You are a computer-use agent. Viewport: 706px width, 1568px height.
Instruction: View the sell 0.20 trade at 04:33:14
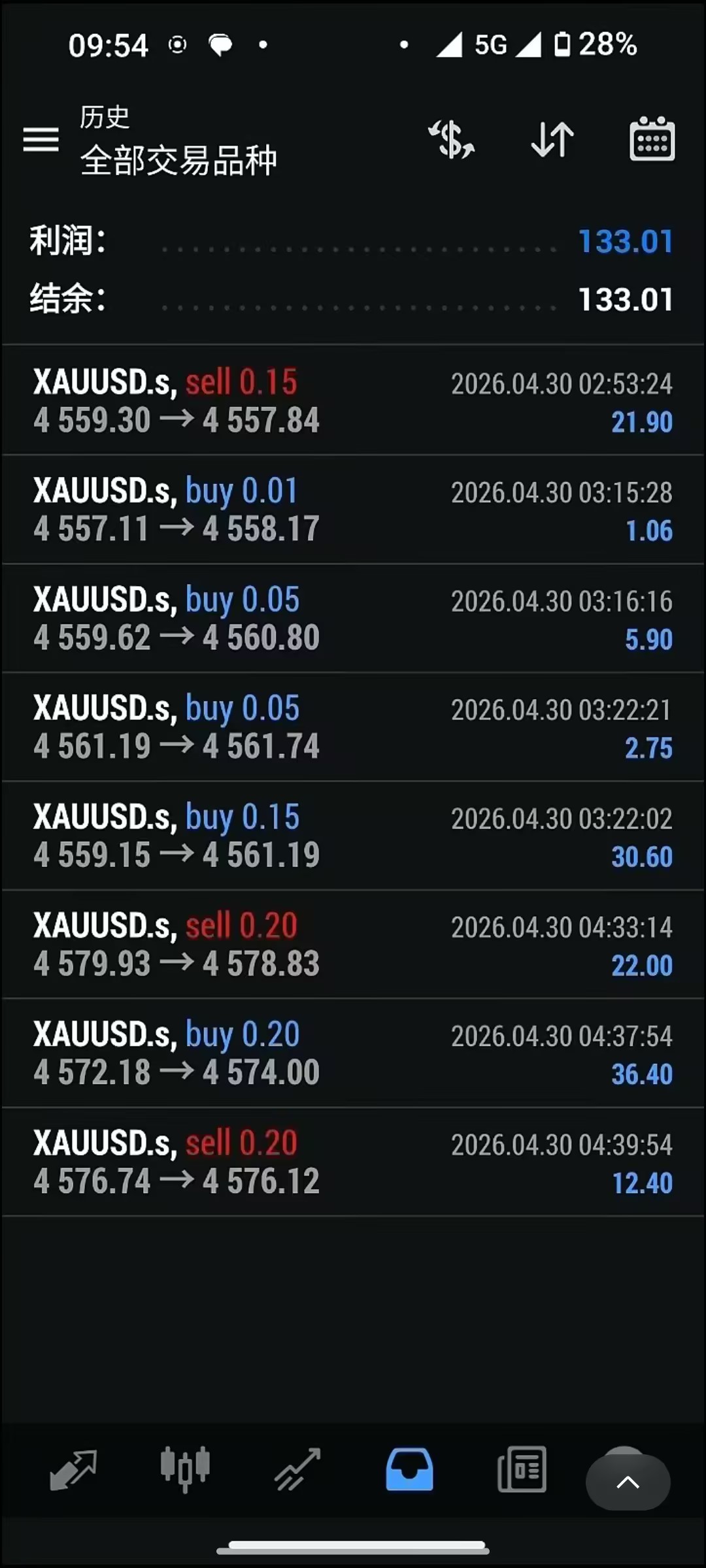pos(353,943)
